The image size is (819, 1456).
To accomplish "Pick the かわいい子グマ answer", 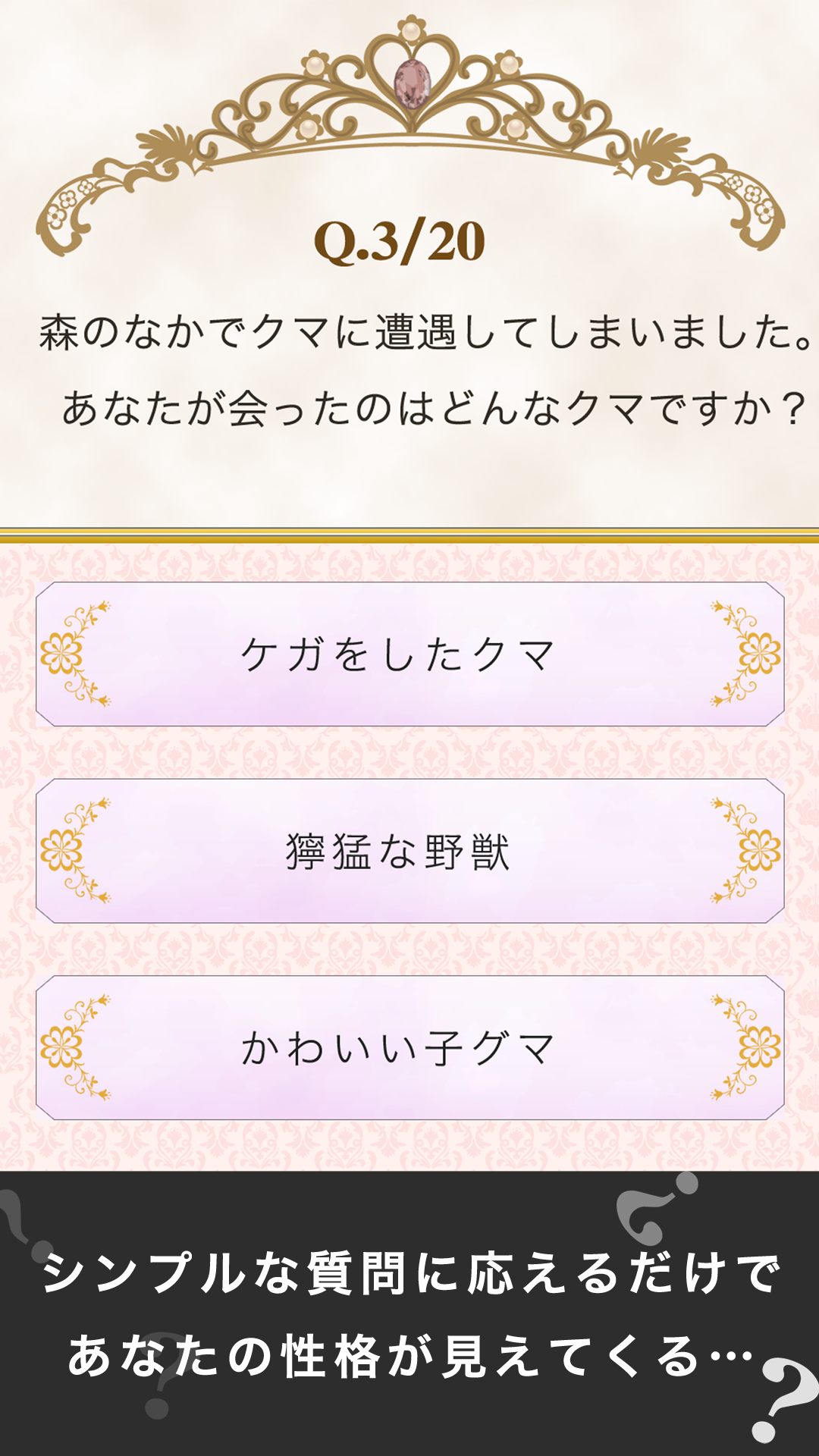I will (409, 1048).
